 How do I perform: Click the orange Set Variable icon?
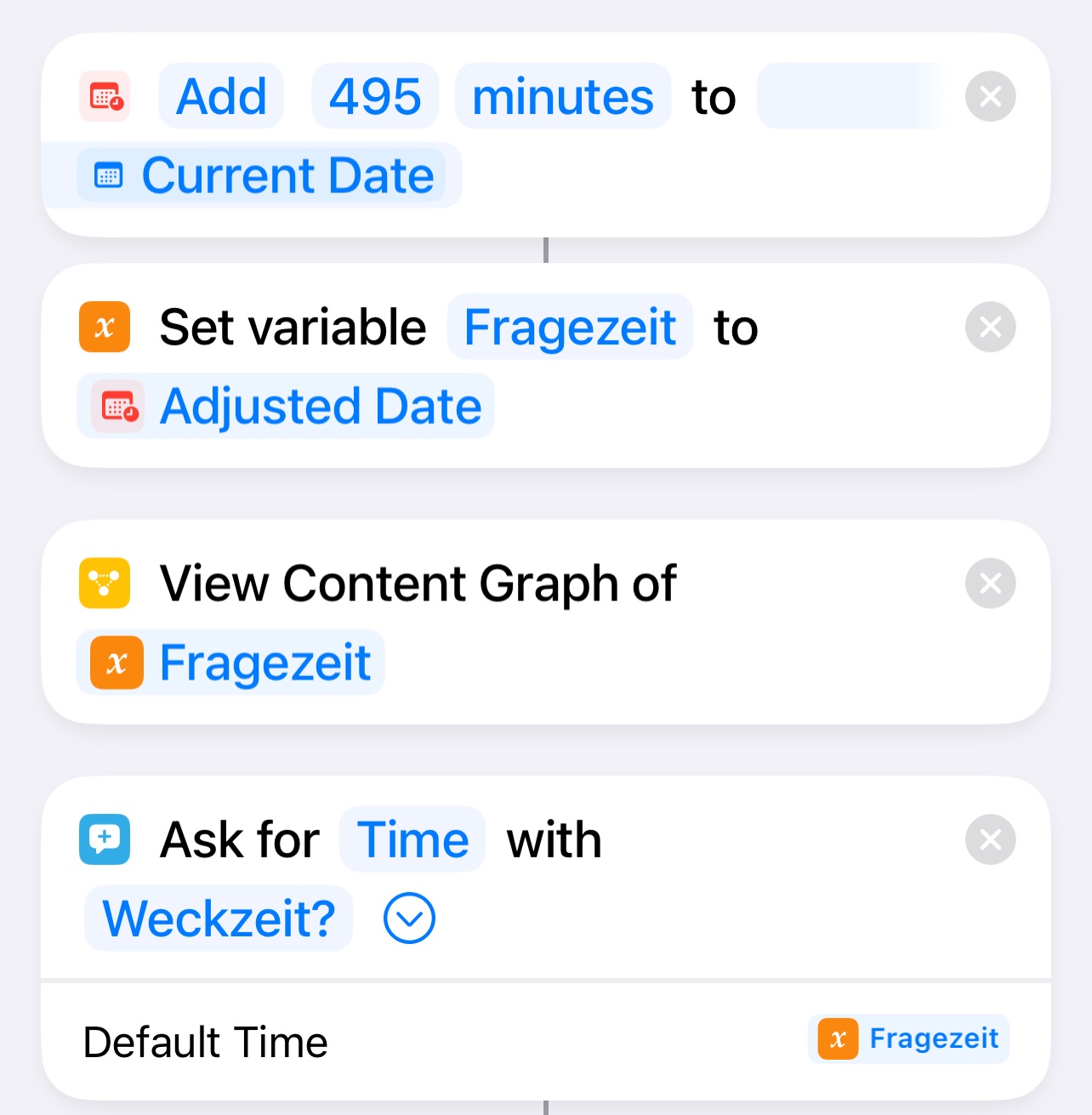tap(104, 327)
